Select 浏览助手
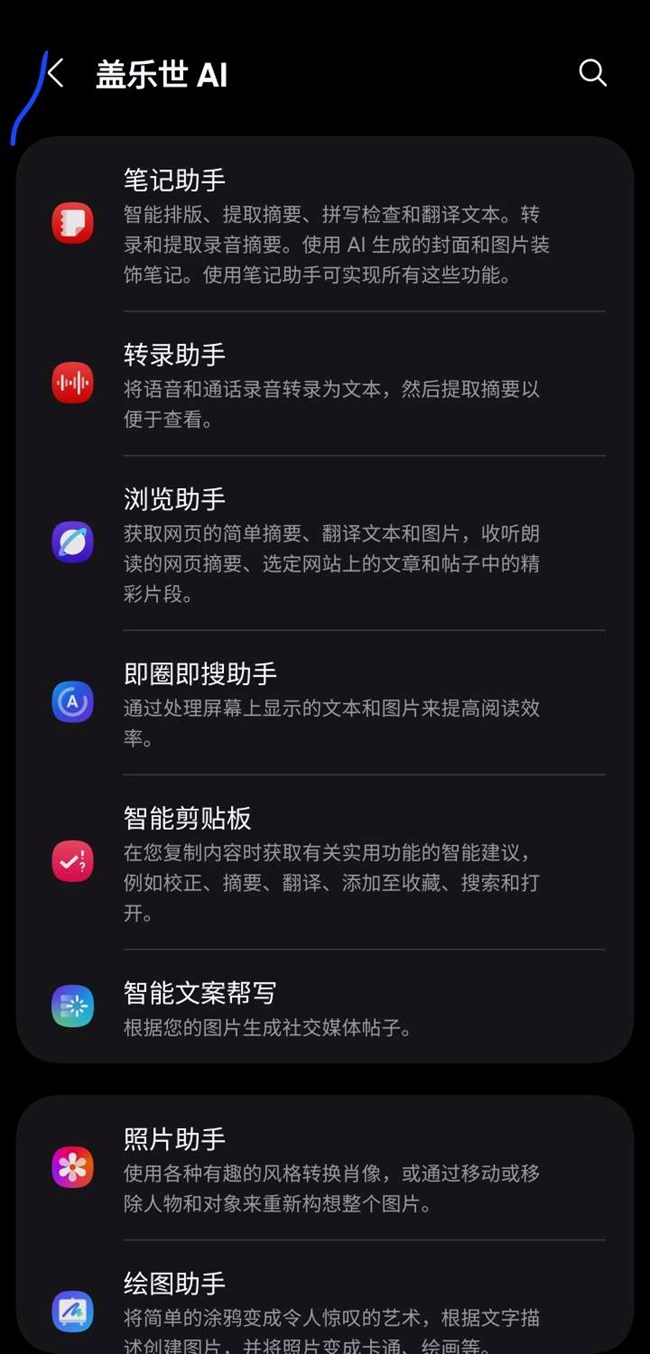The width and height of the screenshot is (650, 1354). click(x=325, y=543)
